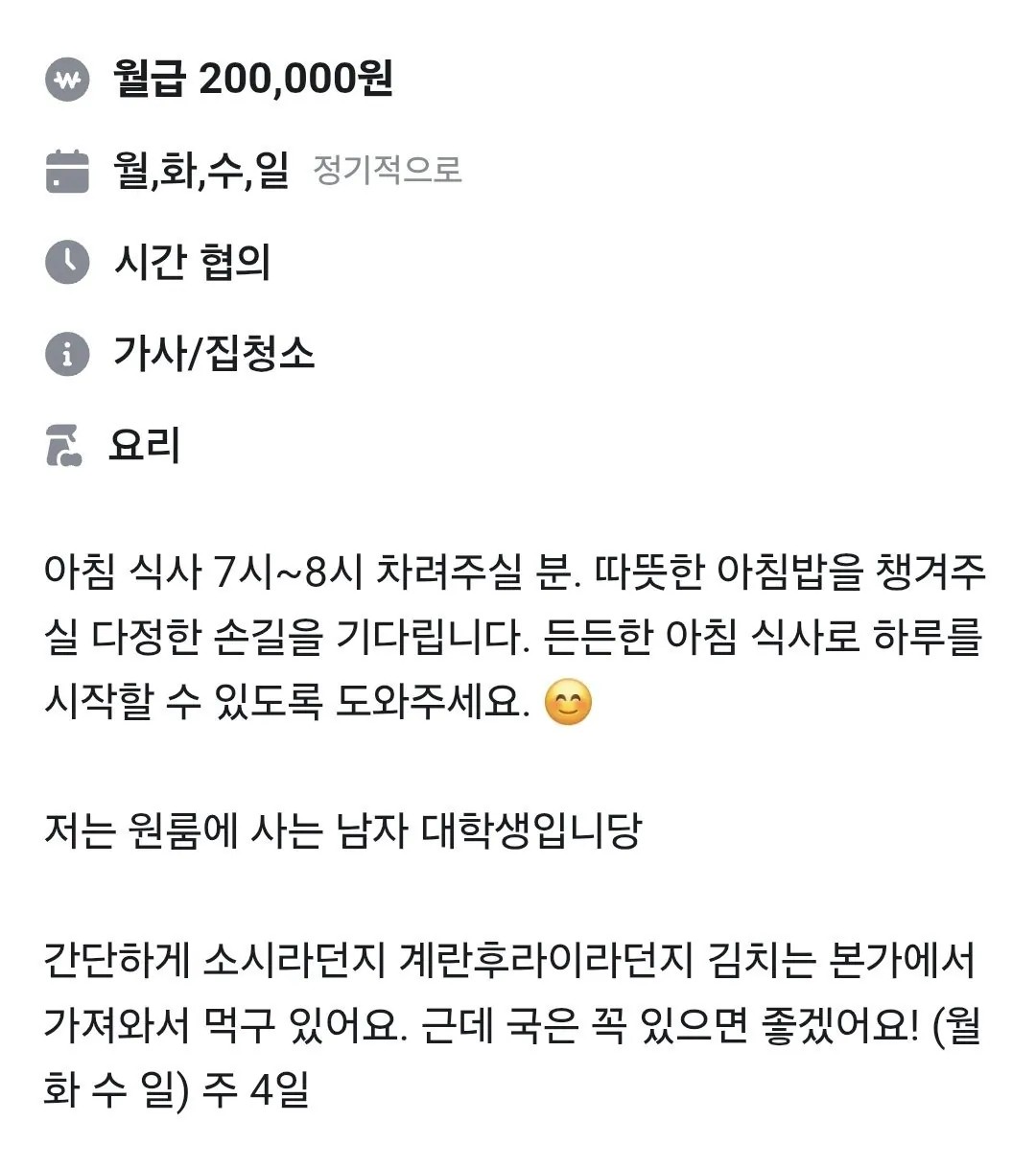The width and height of the screenshot is (1036, 1168).
Task: Open the info icon beside 가사/집청소
Action: tap(65, 353)
